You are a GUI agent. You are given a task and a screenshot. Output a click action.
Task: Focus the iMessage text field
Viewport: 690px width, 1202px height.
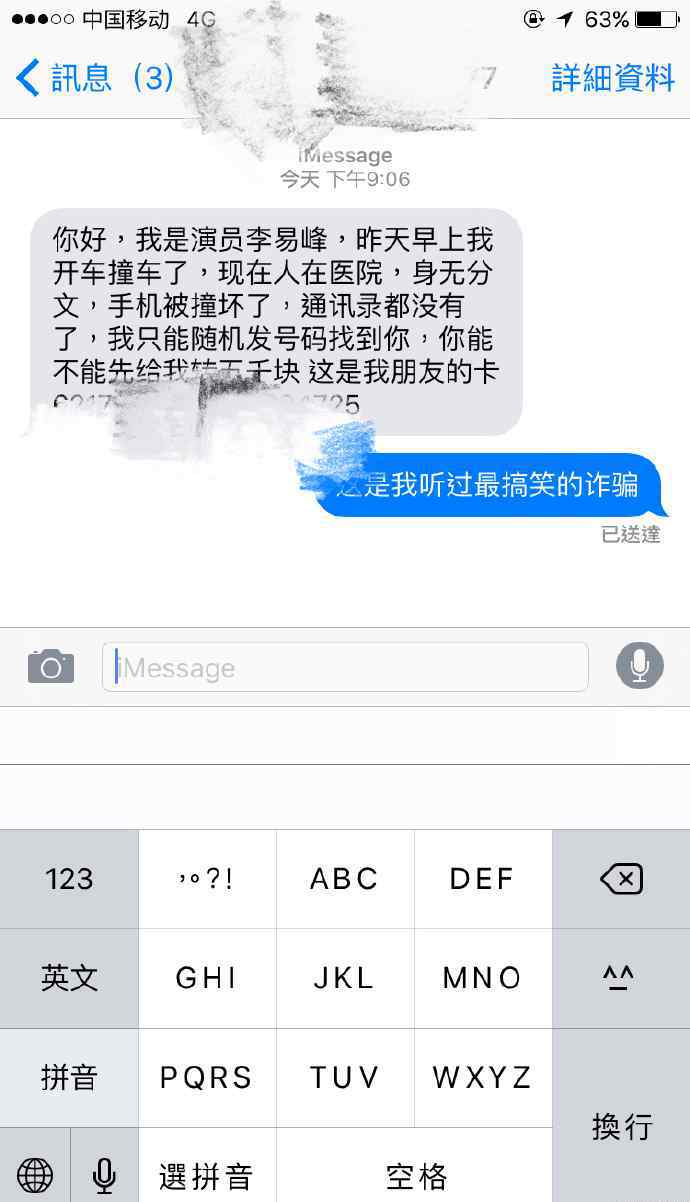[345, 667]
